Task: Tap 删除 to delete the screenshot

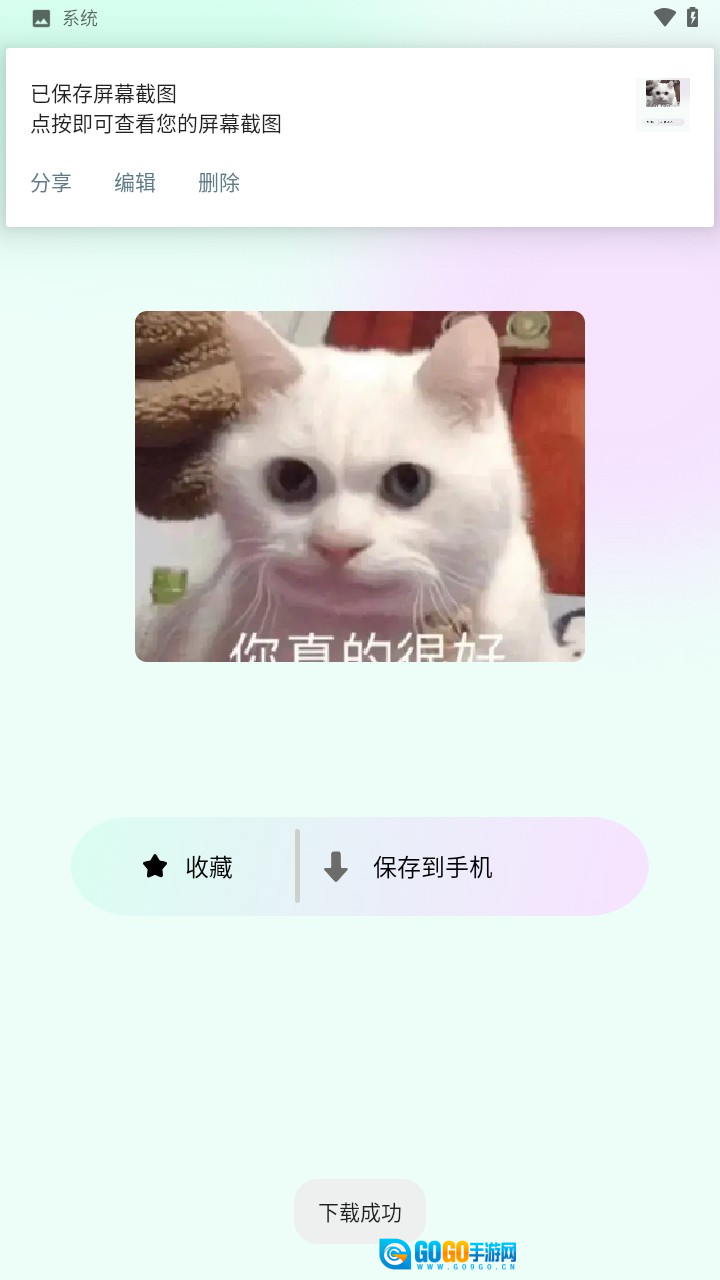Action: click(x=219, y=183)
